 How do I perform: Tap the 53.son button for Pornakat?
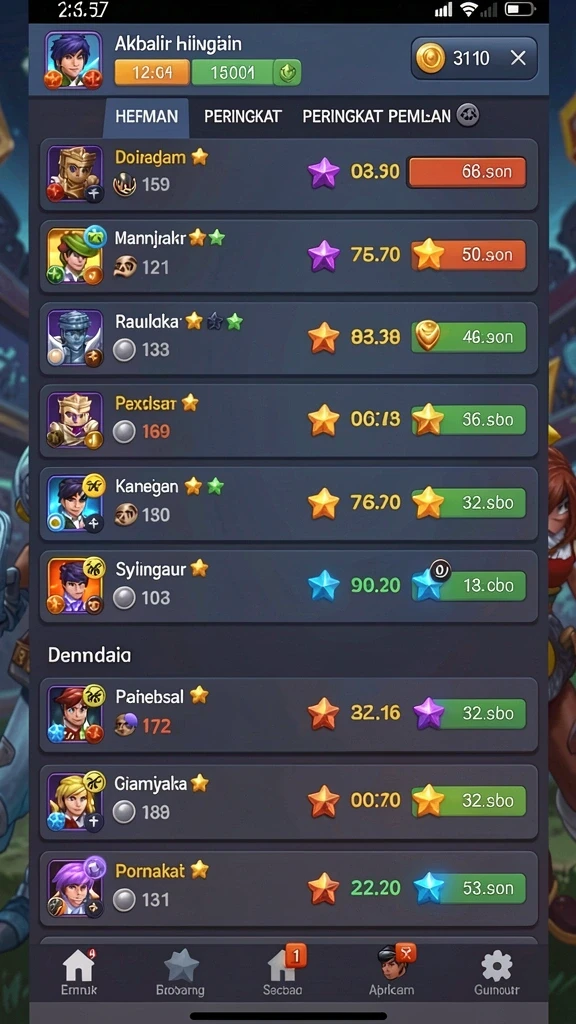tap(468, 888)
